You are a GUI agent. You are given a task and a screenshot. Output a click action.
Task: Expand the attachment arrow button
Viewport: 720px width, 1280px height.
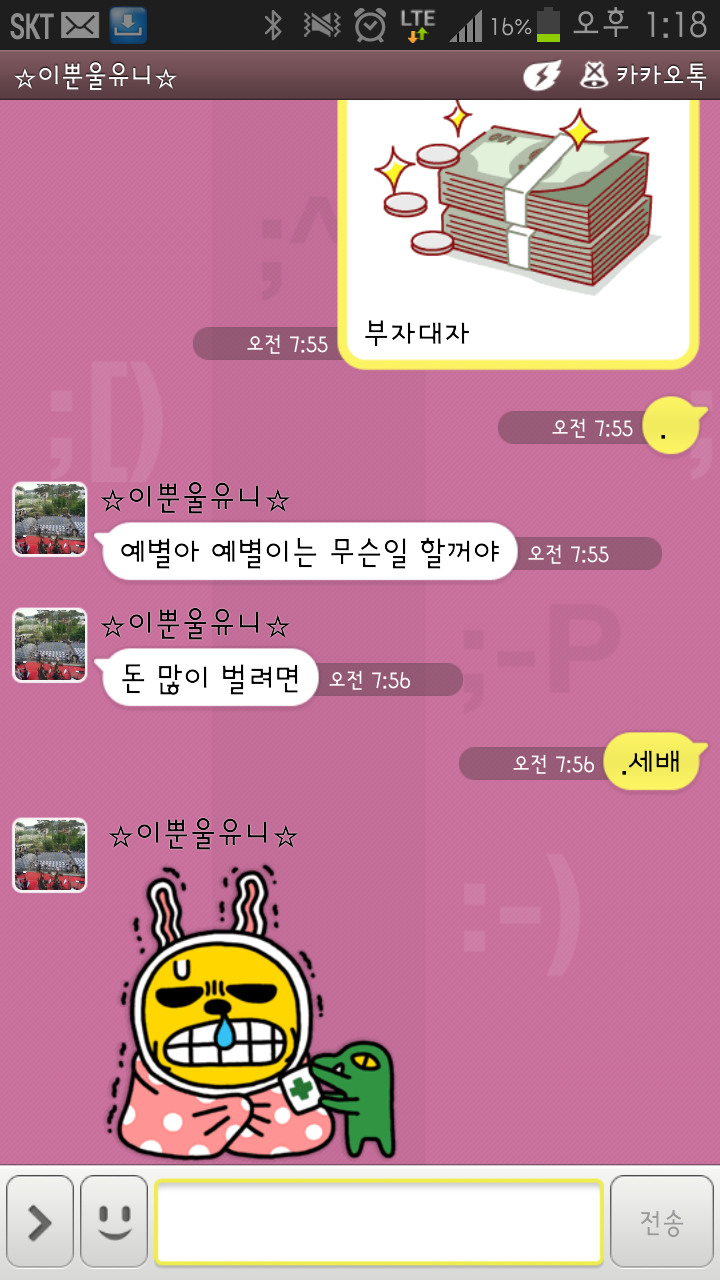(40, 1222)
